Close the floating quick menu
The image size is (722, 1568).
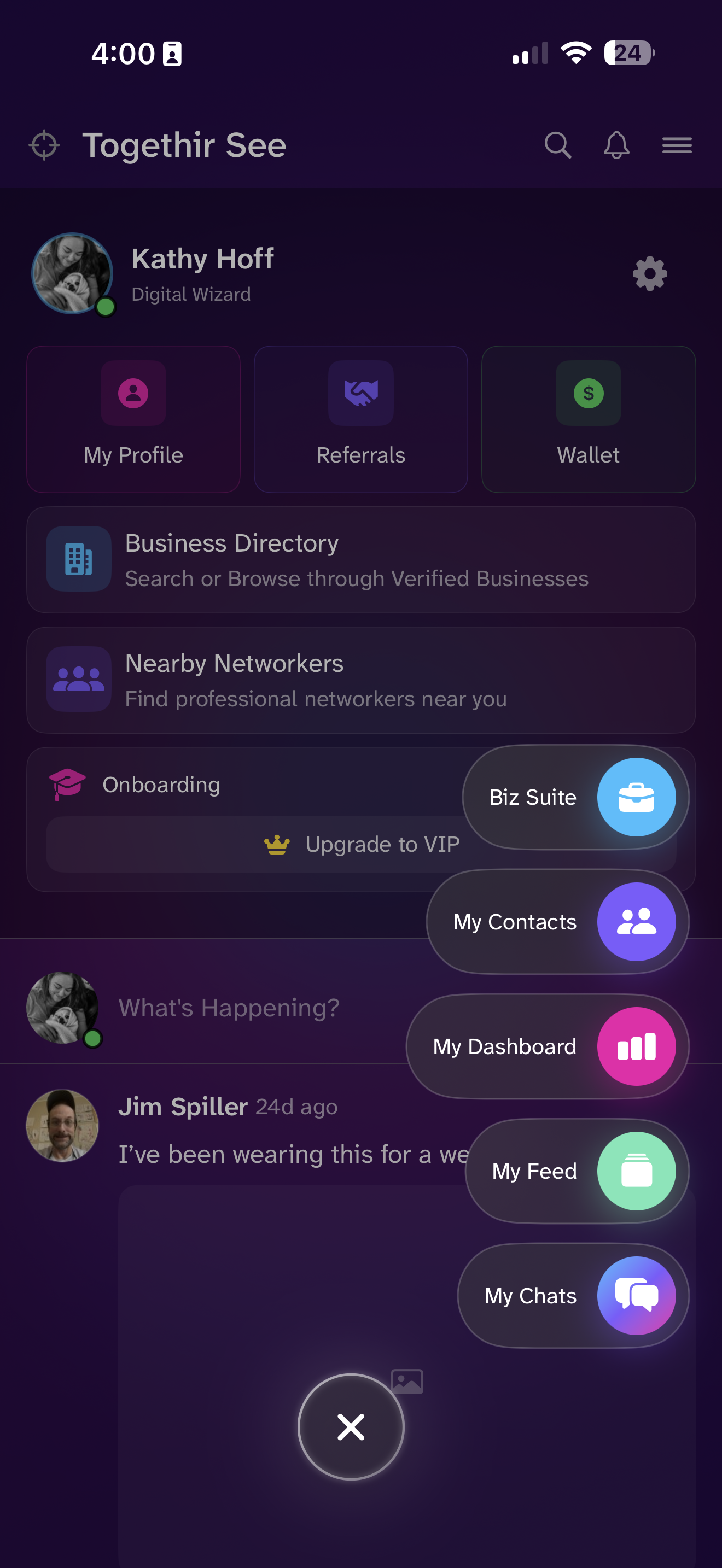[351, 1427]
